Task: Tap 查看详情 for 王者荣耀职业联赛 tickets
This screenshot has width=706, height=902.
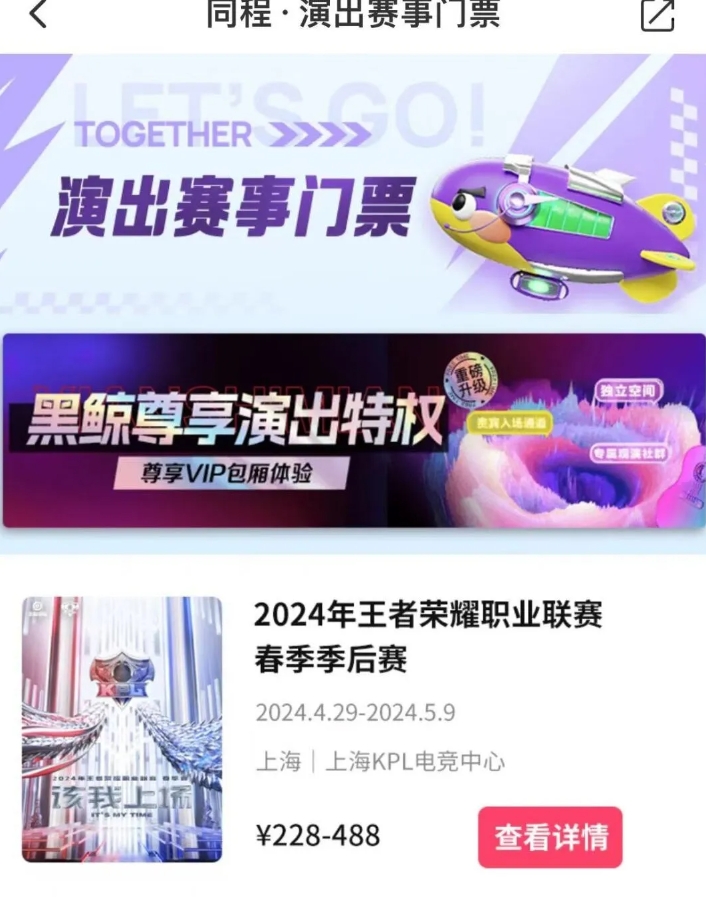Action: pos(550,837)
